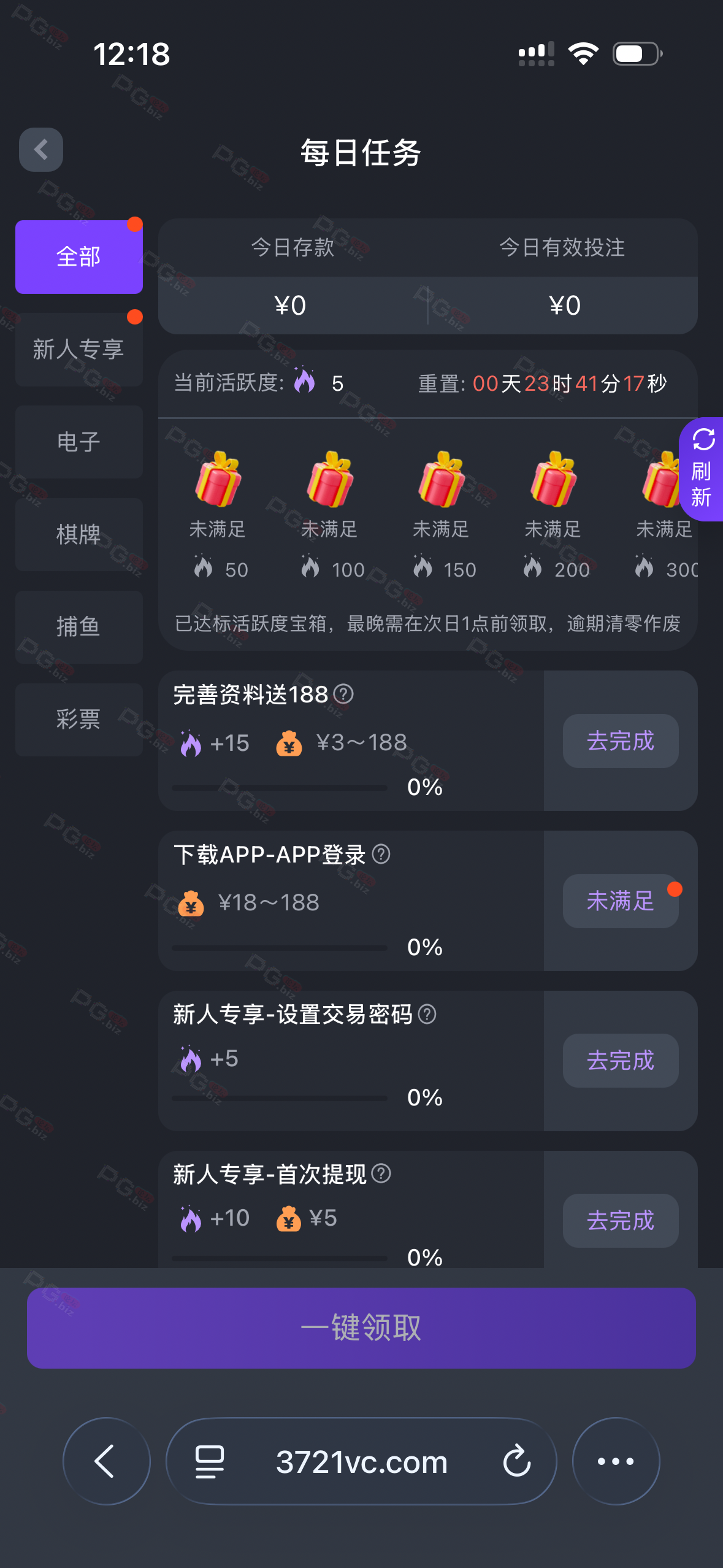
Task: Tap 去完成 for 首次提现 task
Action: point(620,1220)
